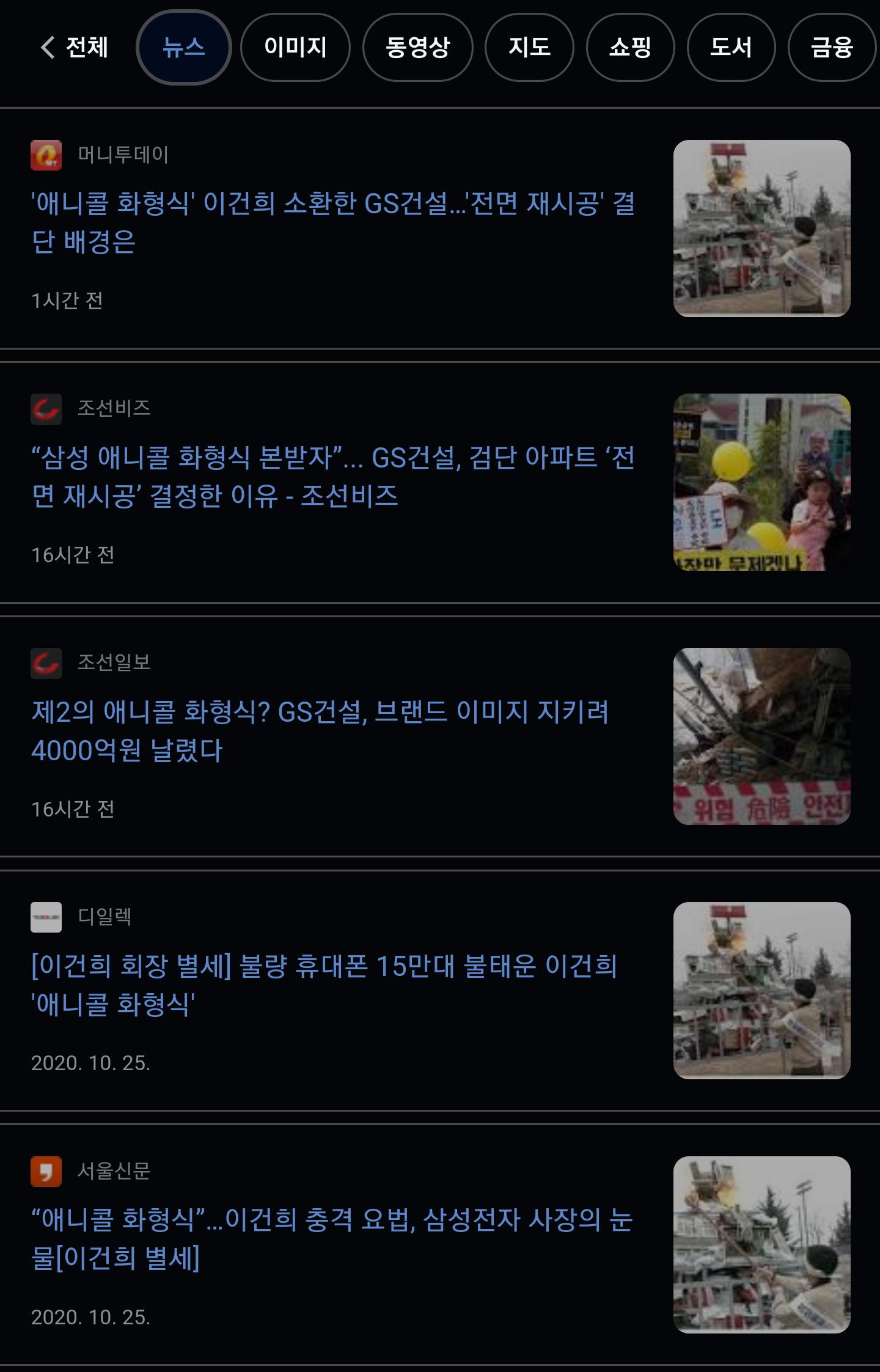This screenshot has width=880, height=1372.
Task: Open the 서울신문 article thumbnail
Action: coord(761,1245)
